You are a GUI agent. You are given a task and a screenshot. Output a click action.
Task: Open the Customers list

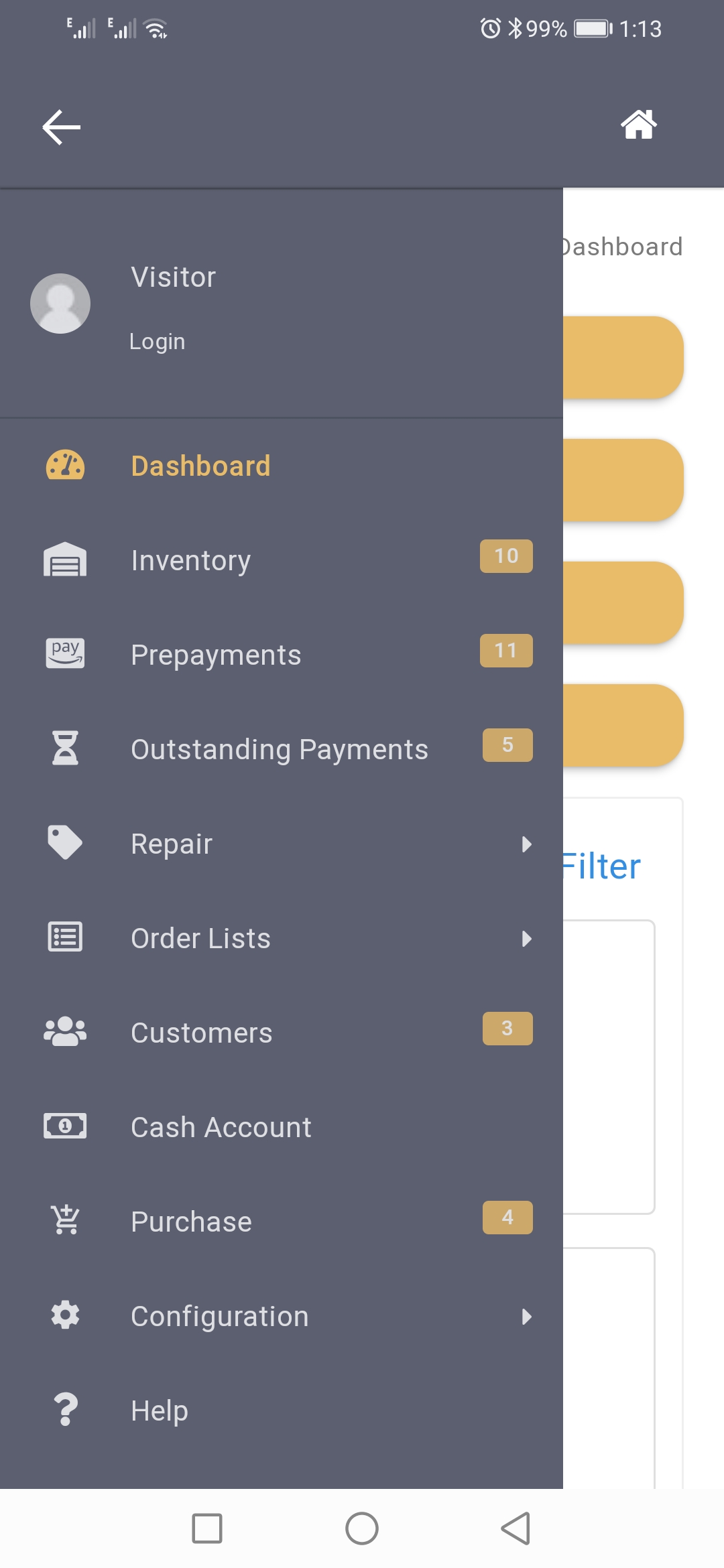[201, 1033]
